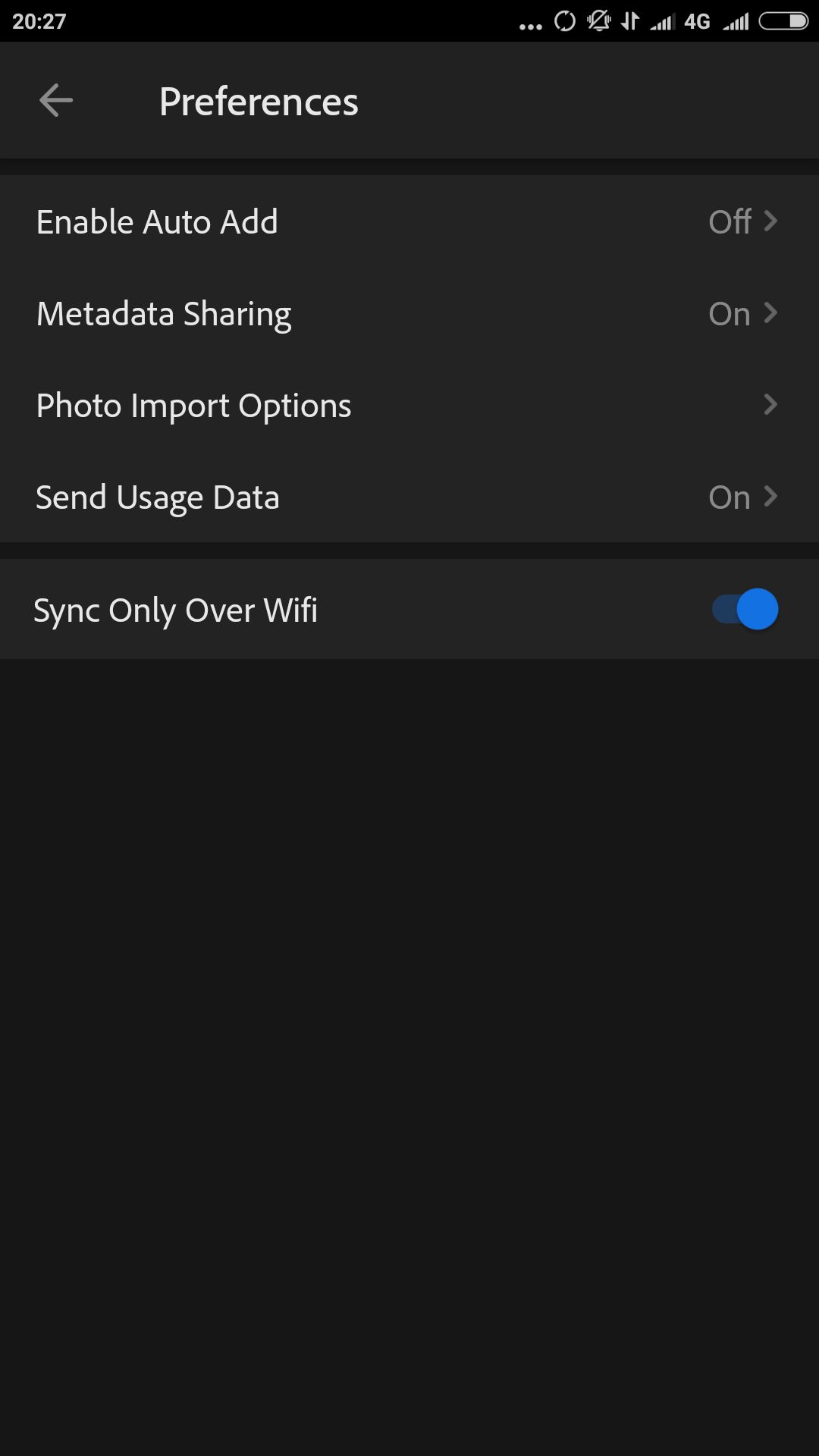819x1456 pixels.
Task: Turn off Sync Only Over Wifi
Action: 745,609
